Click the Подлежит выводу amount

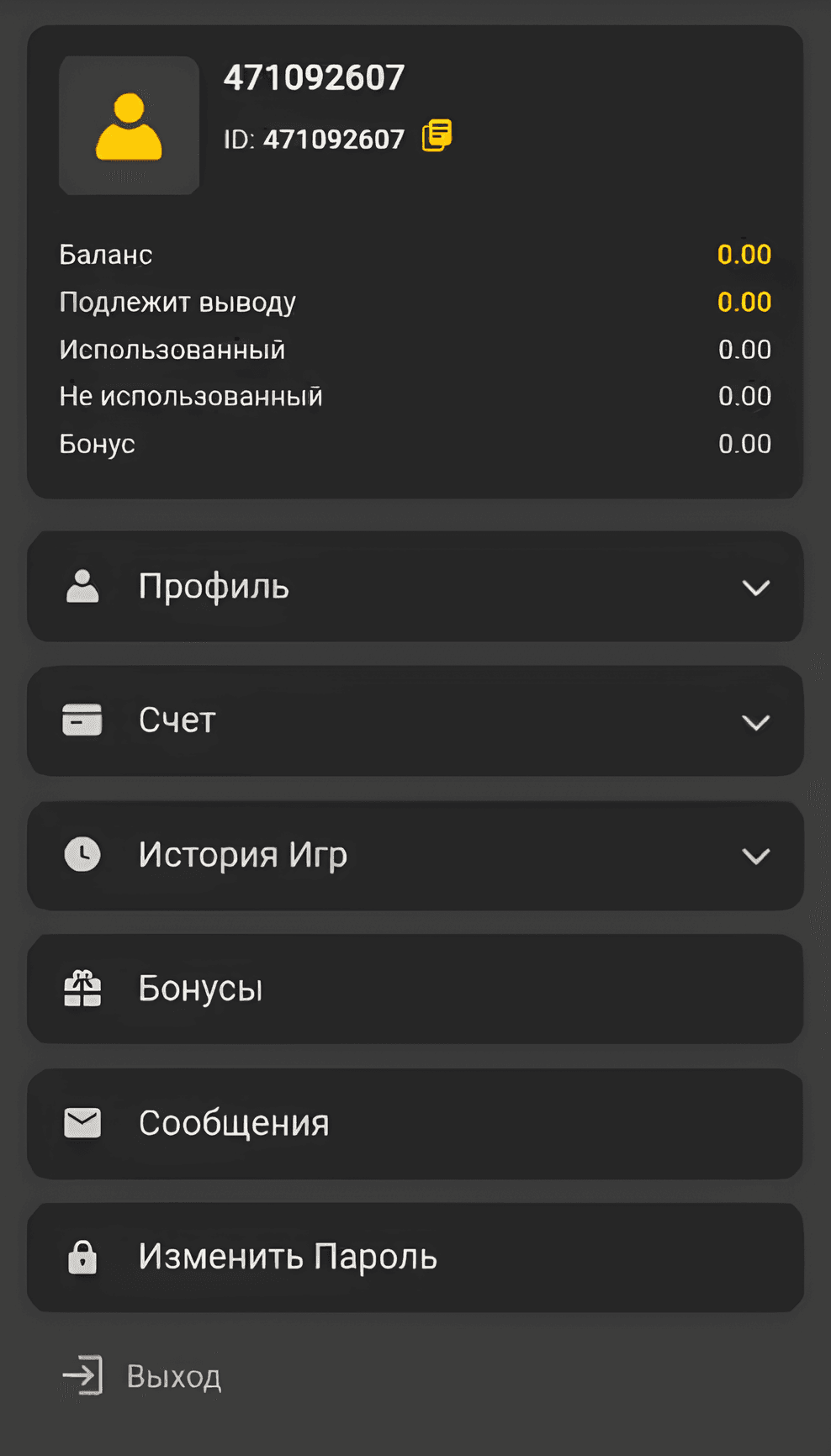(x=744, y=301)
